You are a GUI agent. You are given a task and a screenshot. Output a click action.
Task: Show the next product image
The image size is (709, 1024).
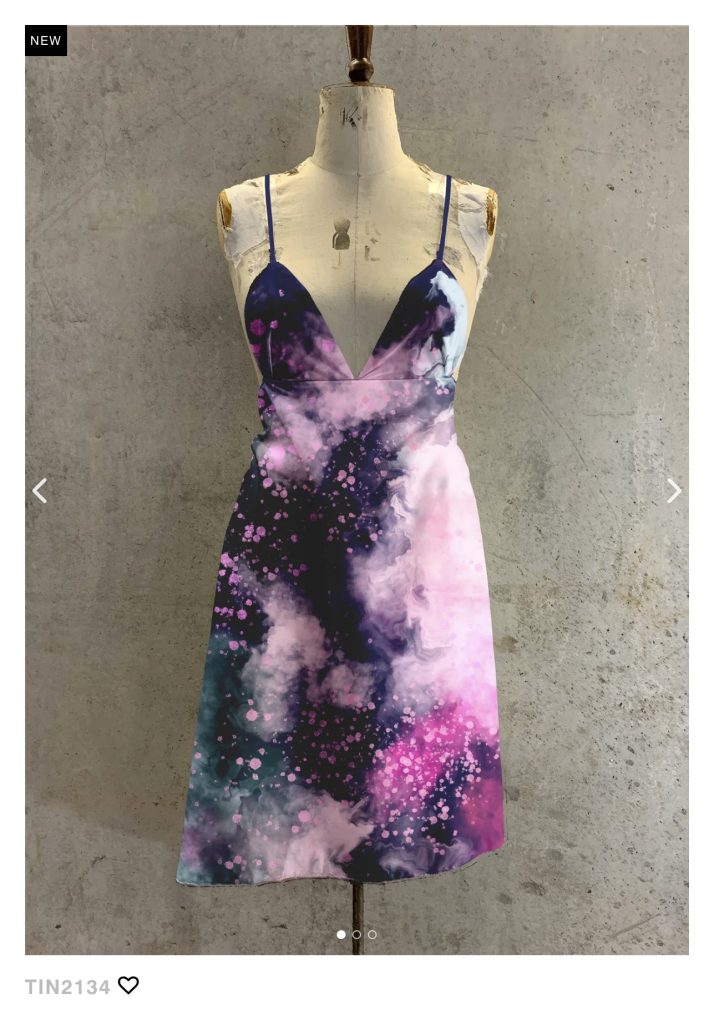click(674, 491)
